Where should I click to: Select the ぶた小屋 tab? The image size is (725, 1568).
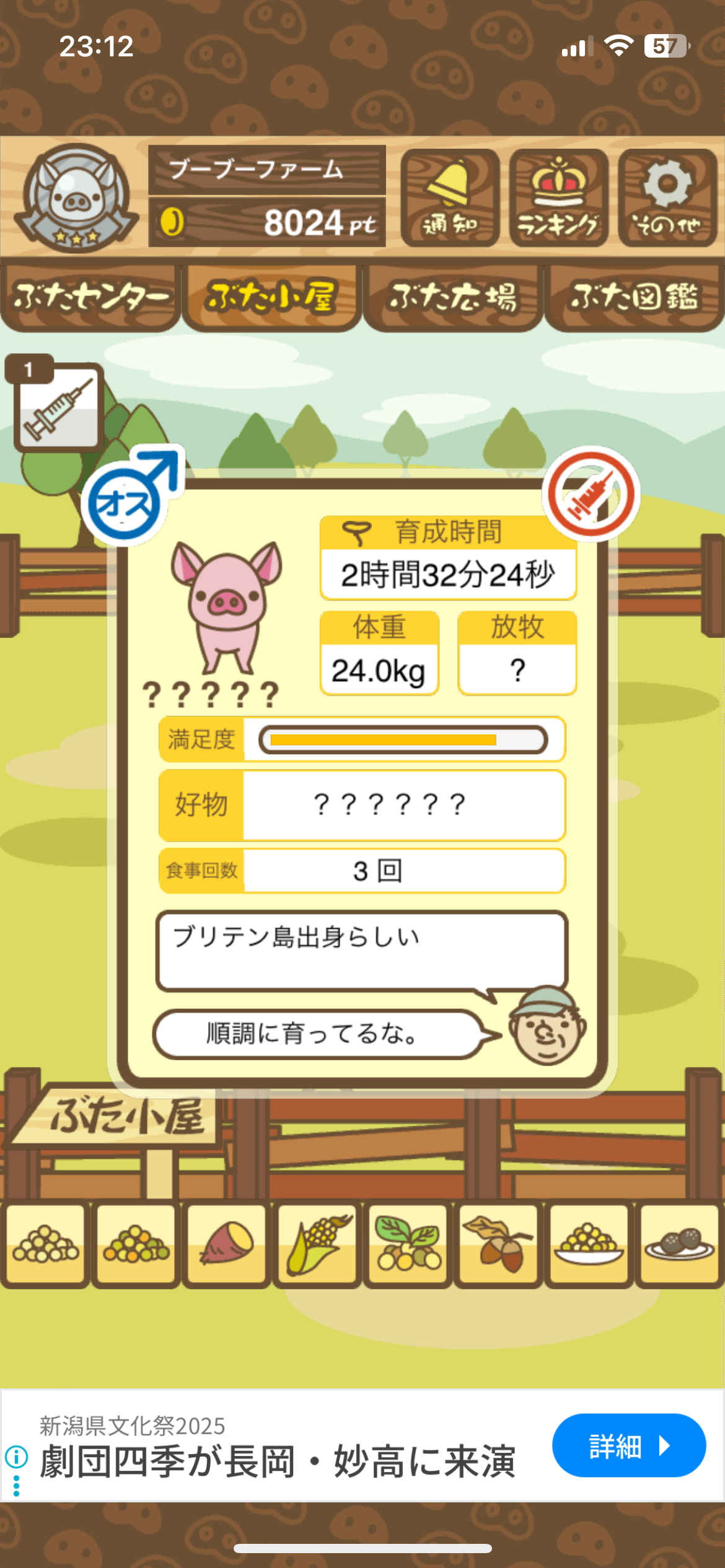[271, 297]
